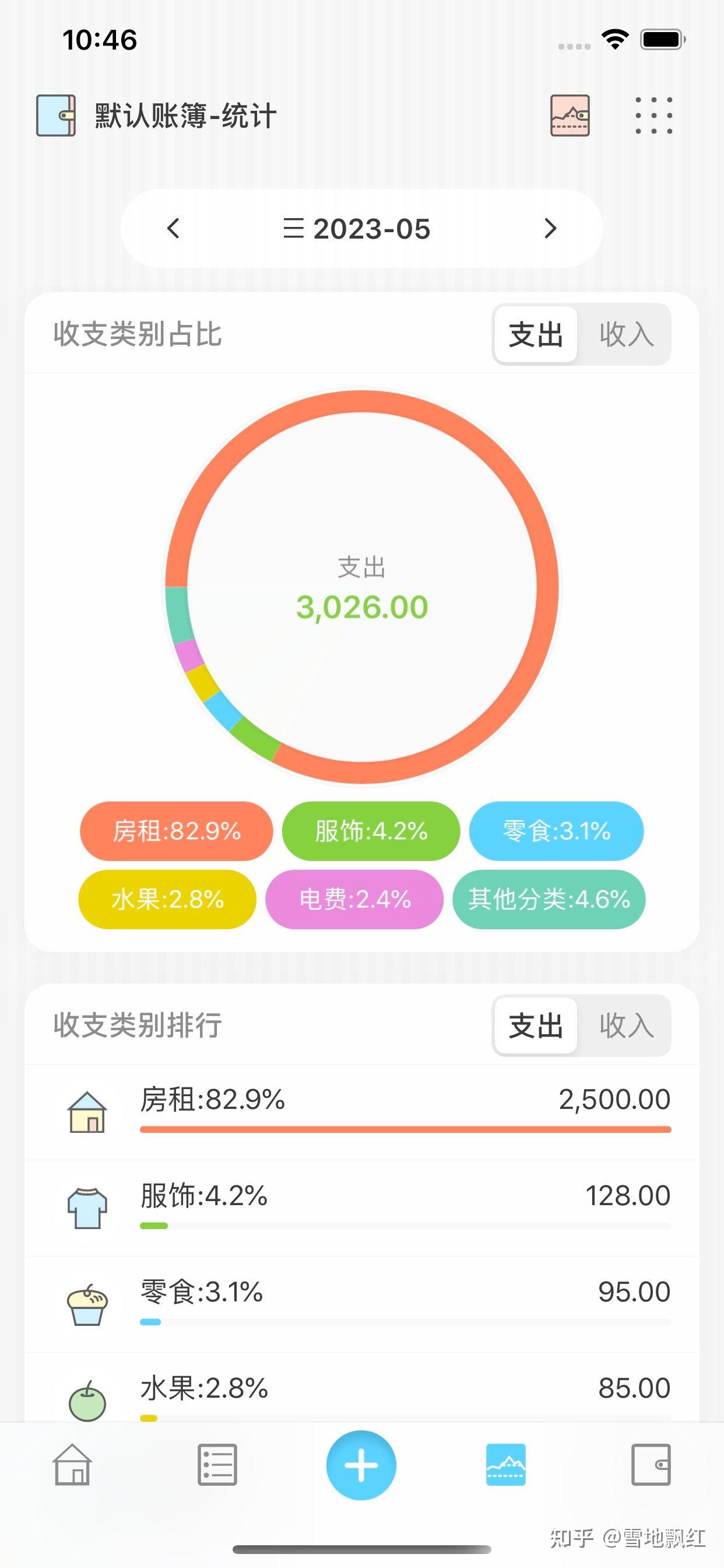Switch the 收支类别排行 list to 收入
The width and height of the screenshot is (724, 1568).
(625, 1025)
